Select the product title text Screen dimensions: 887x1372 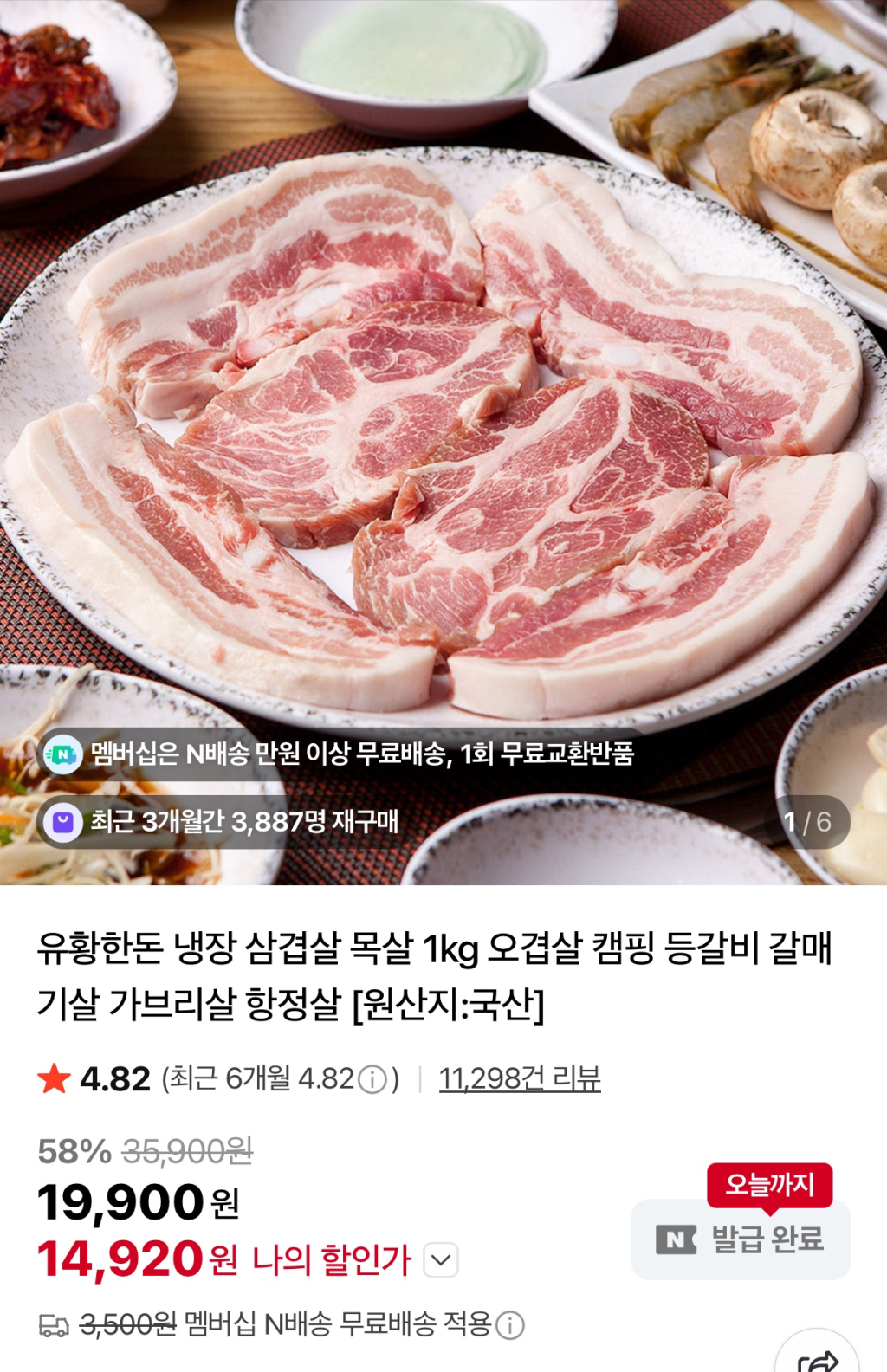(433, 974)
